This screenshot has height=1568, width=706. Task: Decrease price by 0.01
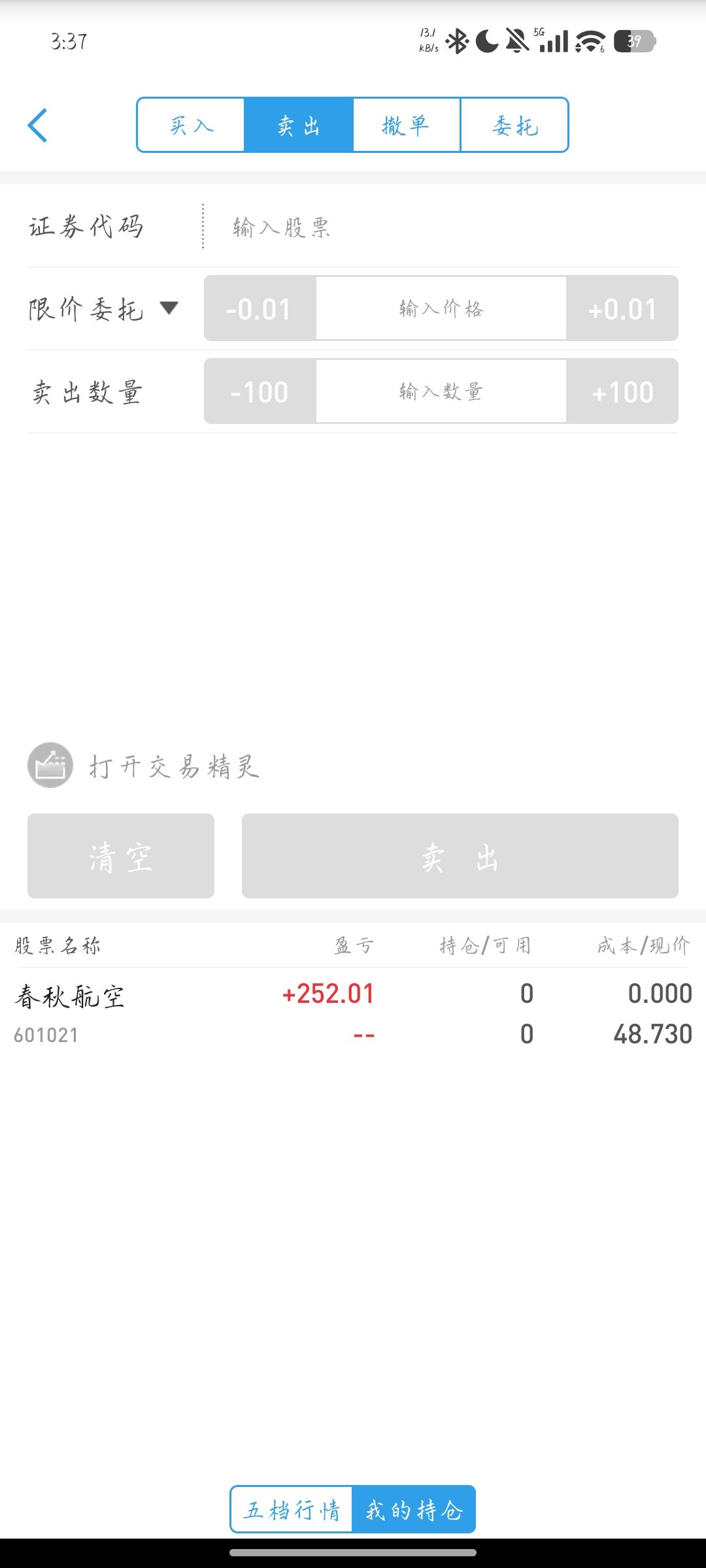pos(260,308)
